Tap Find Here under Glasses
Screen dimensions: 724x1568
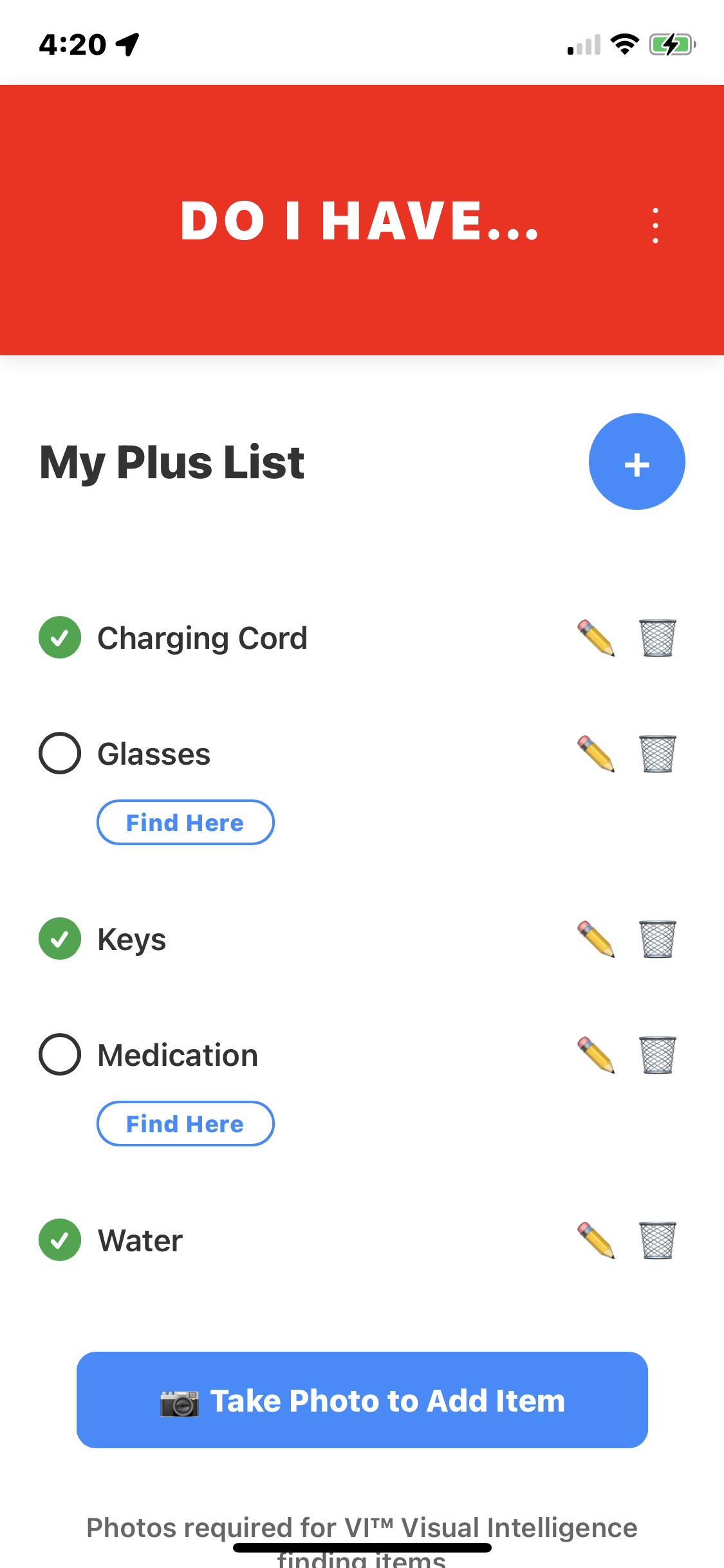click(x=185, y=822)
